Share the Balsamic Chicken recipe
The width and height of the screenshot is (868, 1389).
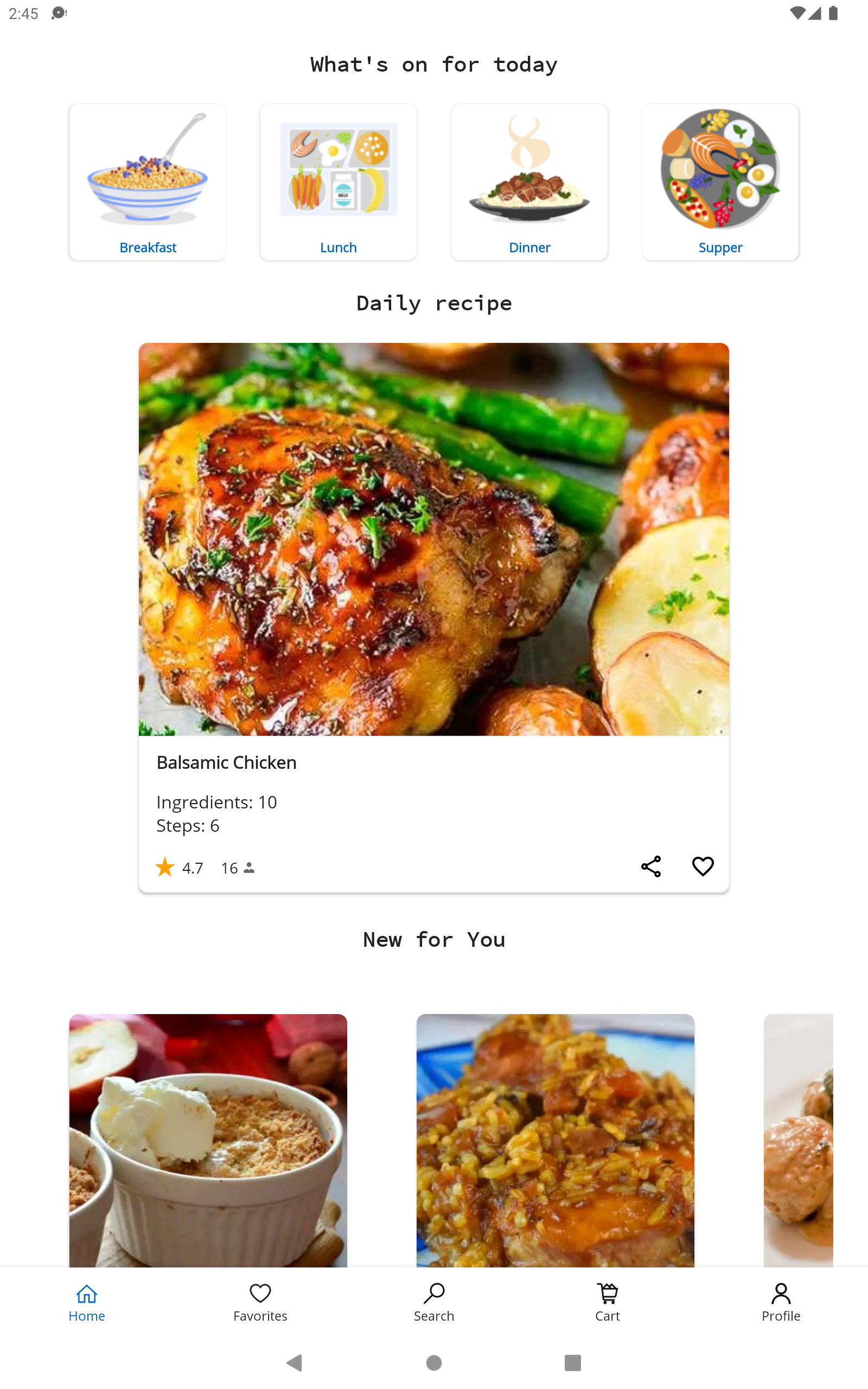650,866
